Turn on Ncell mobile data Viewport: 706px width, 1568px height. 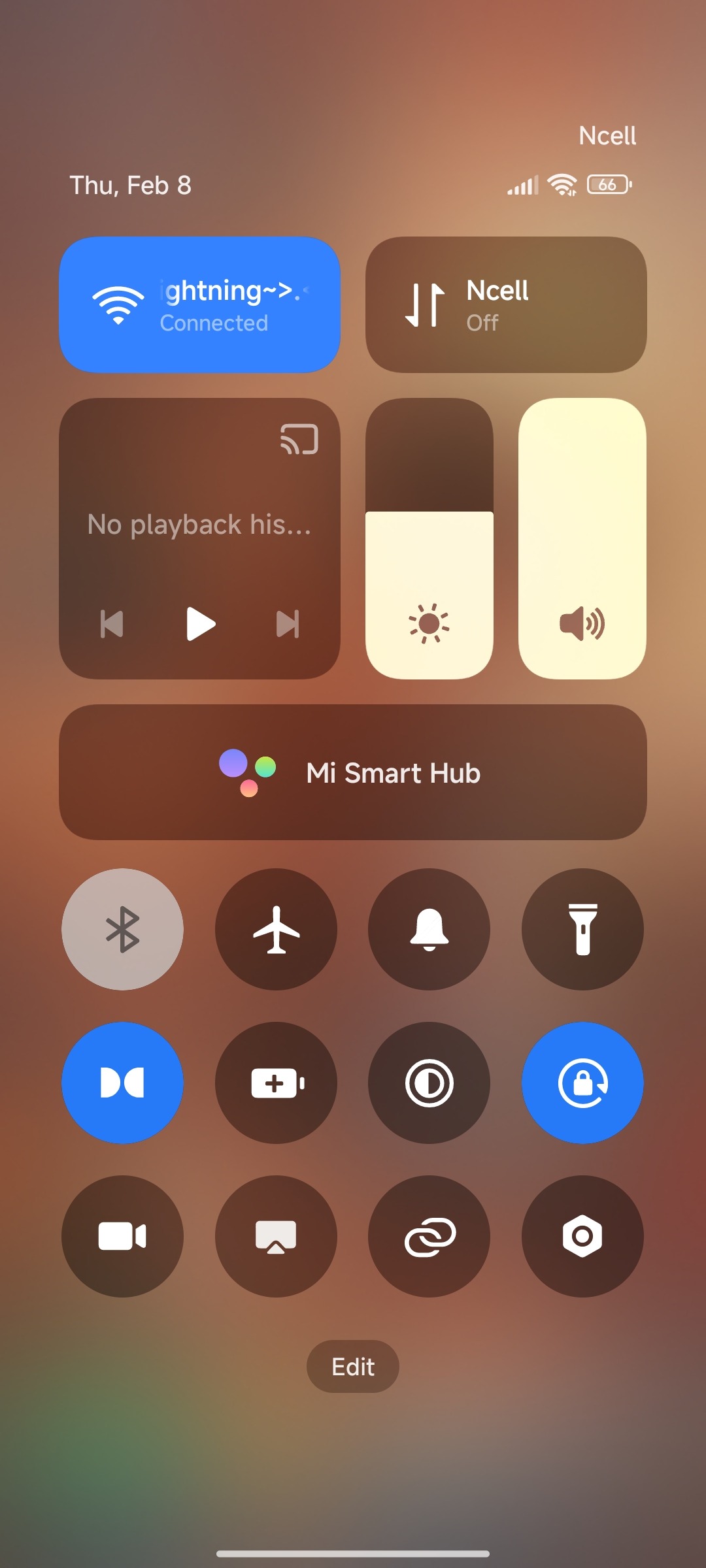[506, 304]
